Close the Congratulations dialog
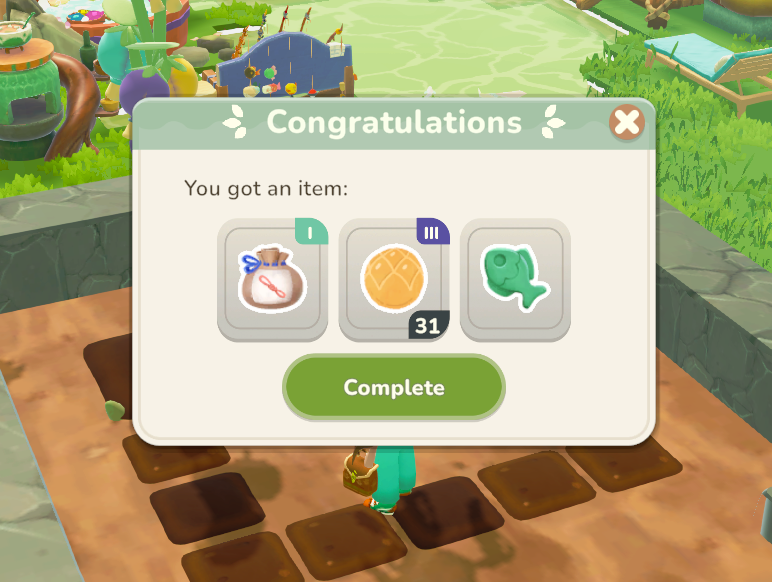The width and height of the screenshot is (772, 582). [x=627, y=123]
